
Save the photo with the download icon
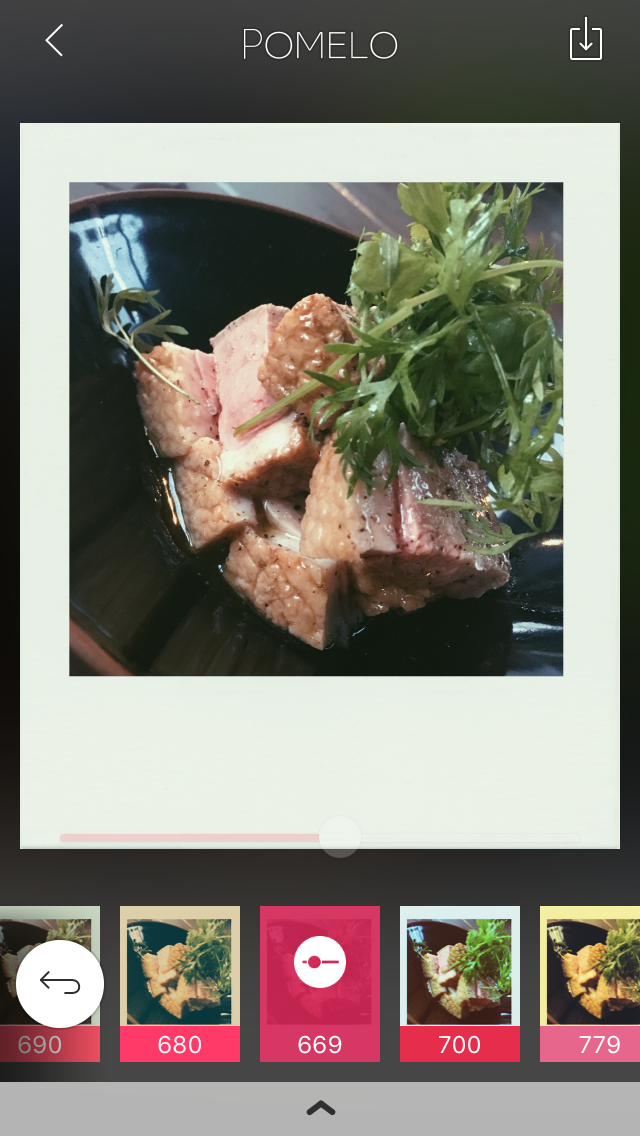point(586,41)
